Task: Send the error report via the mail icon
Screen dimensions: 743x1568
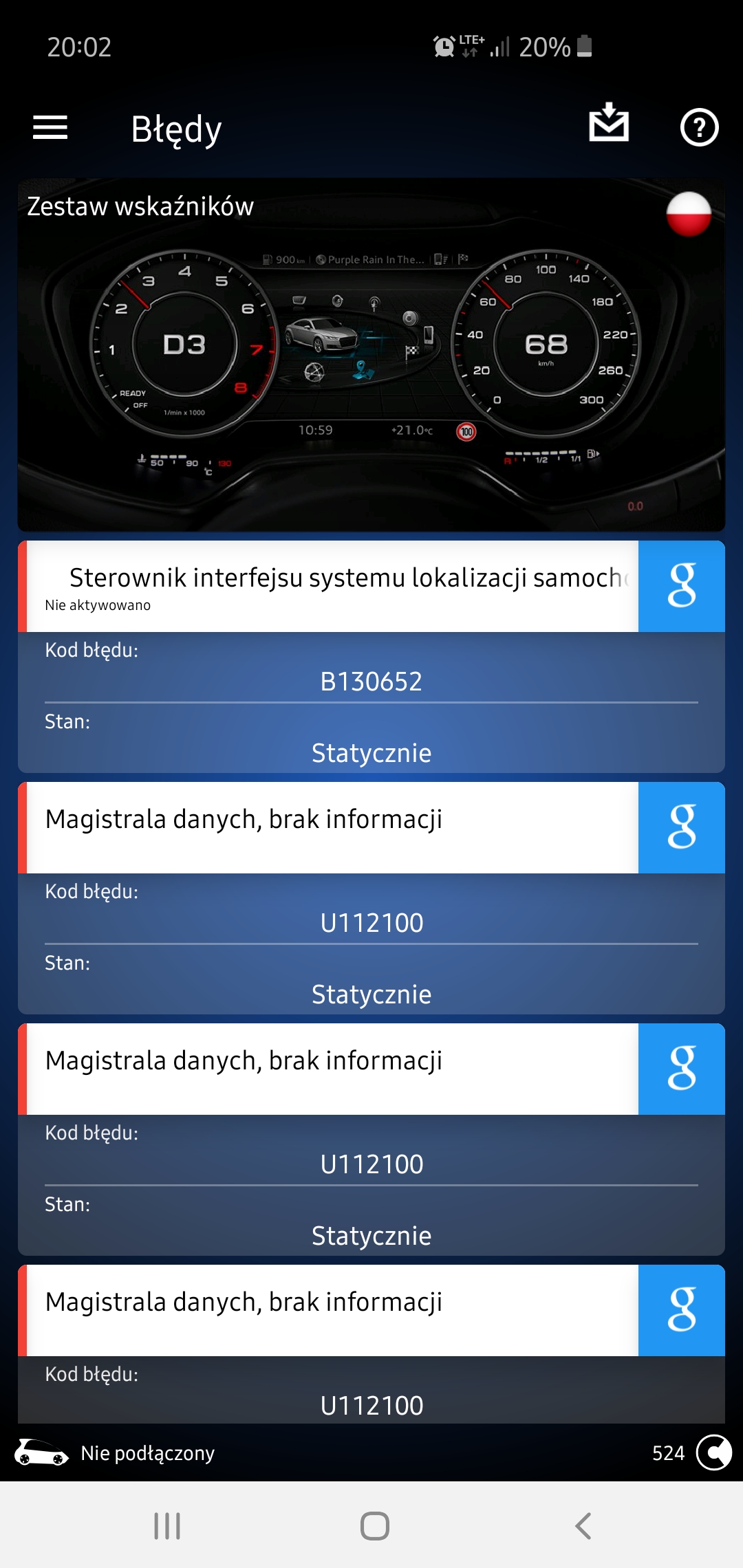Action: point(609,124)
